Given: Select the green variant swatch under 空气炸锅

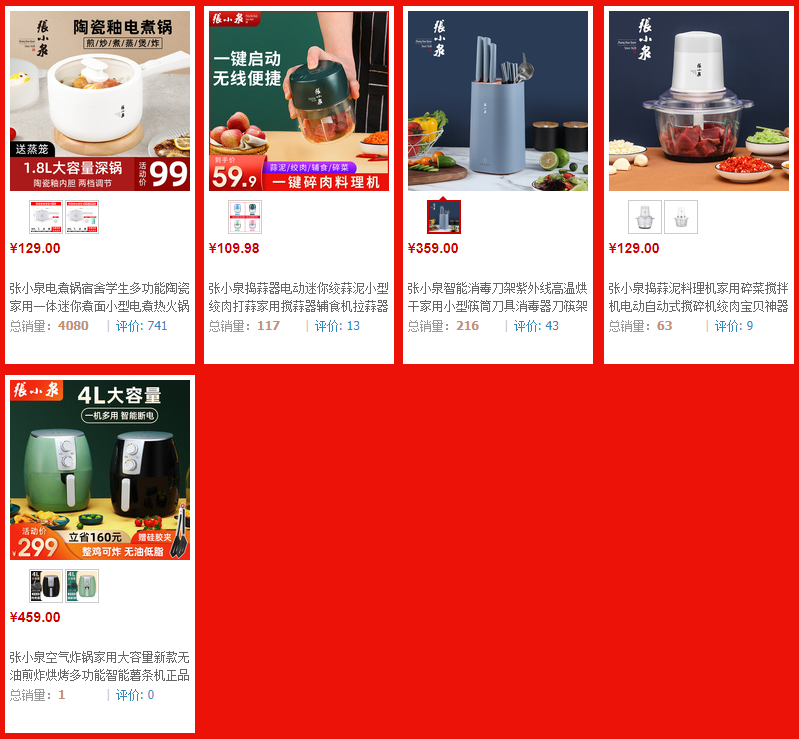Looking at the screenshot, I should [x=82, y=586].
